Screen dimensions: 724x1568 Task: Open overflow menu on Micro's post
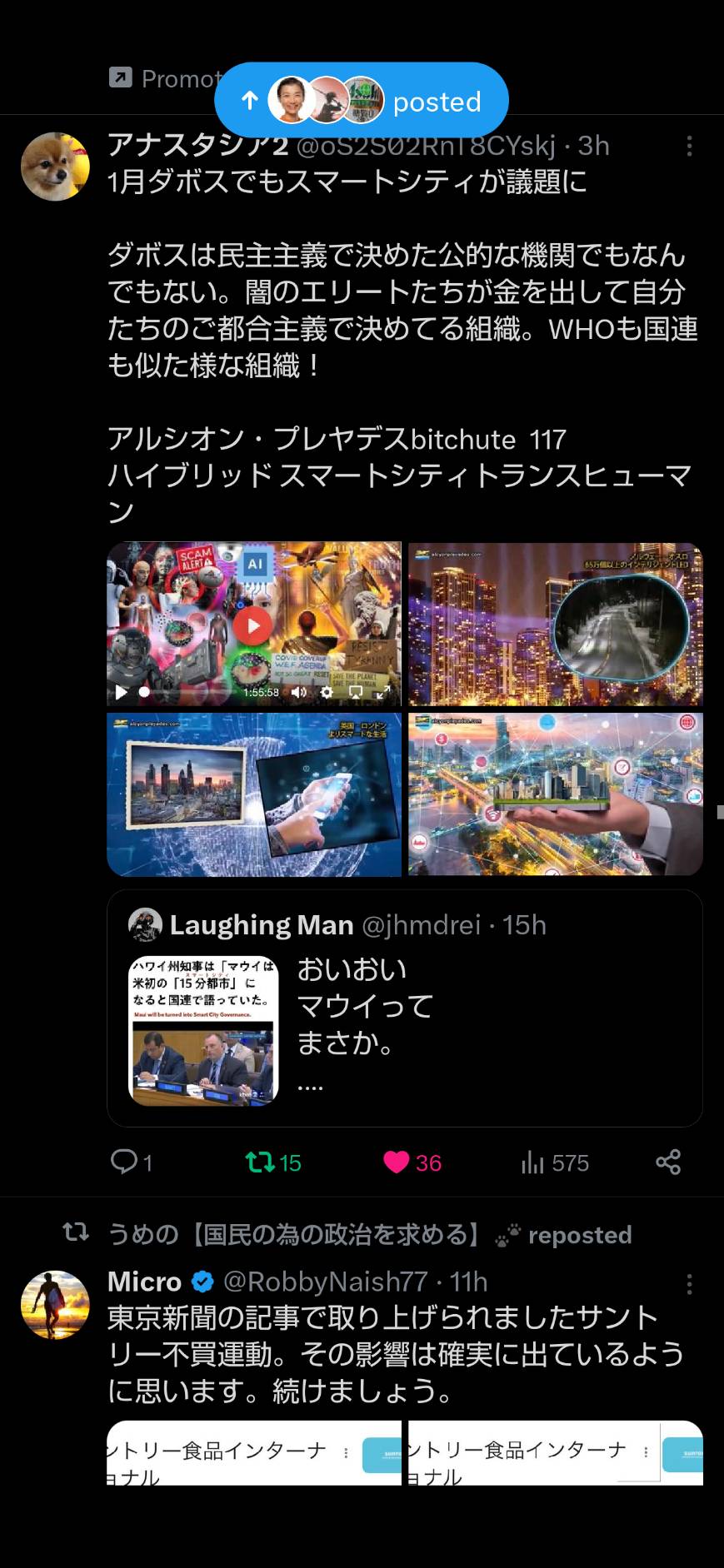689,1285
